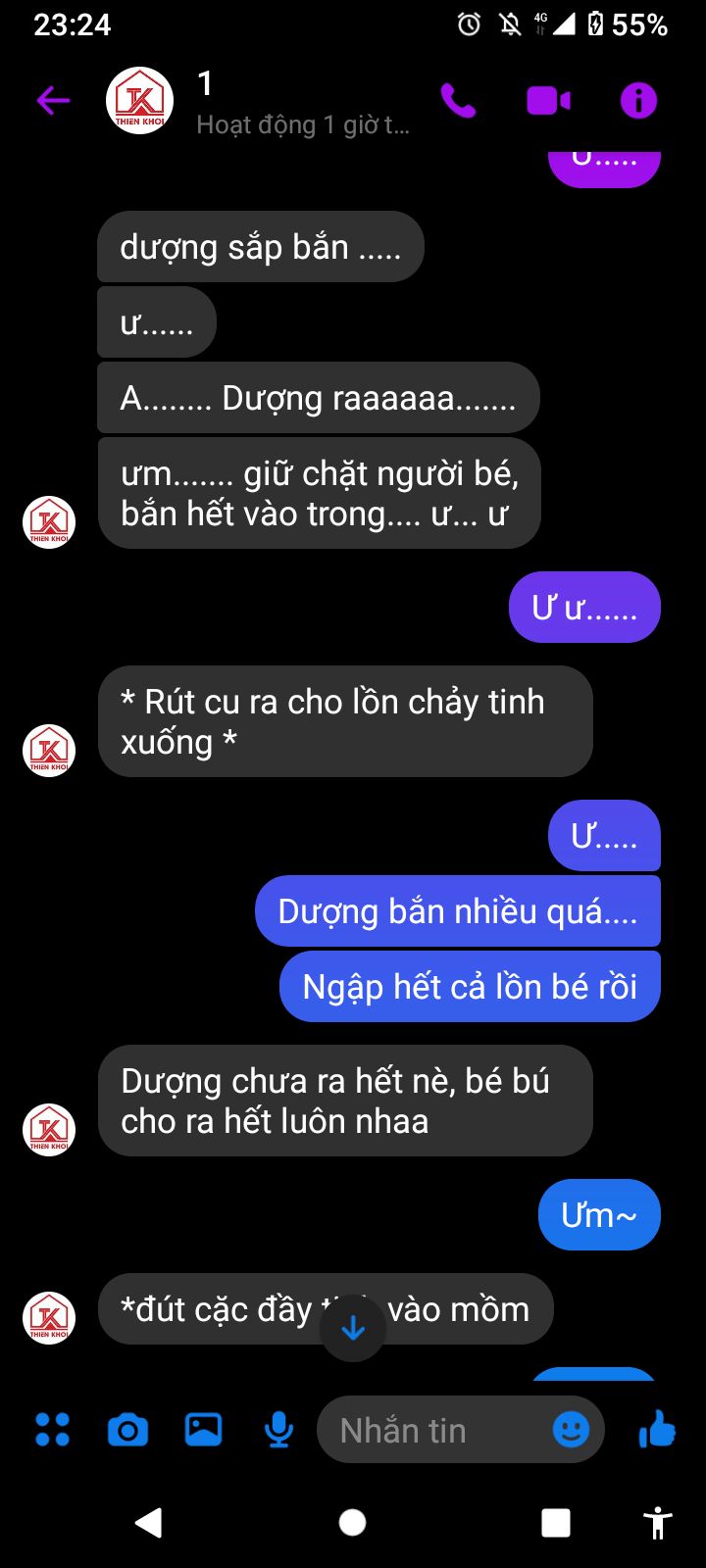Record a voice message with the microphone
Screen dimensions: 706x1568
point(278,1431)
